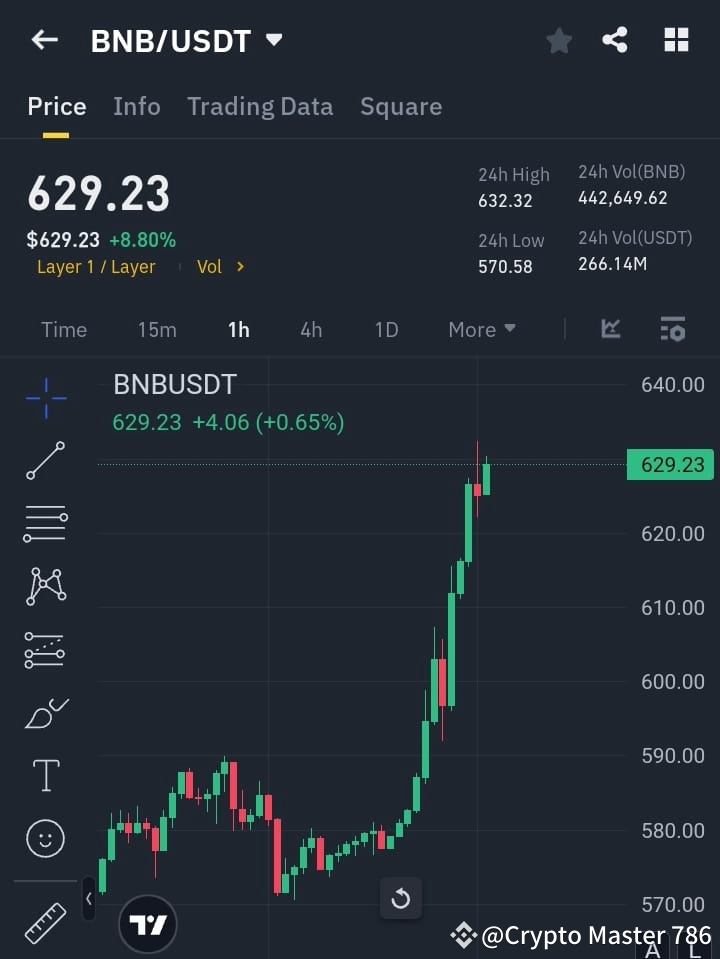Open the horizontal lines drawing tool
Image resolution: width=720 pixels, height=959 pixels.
45,524
